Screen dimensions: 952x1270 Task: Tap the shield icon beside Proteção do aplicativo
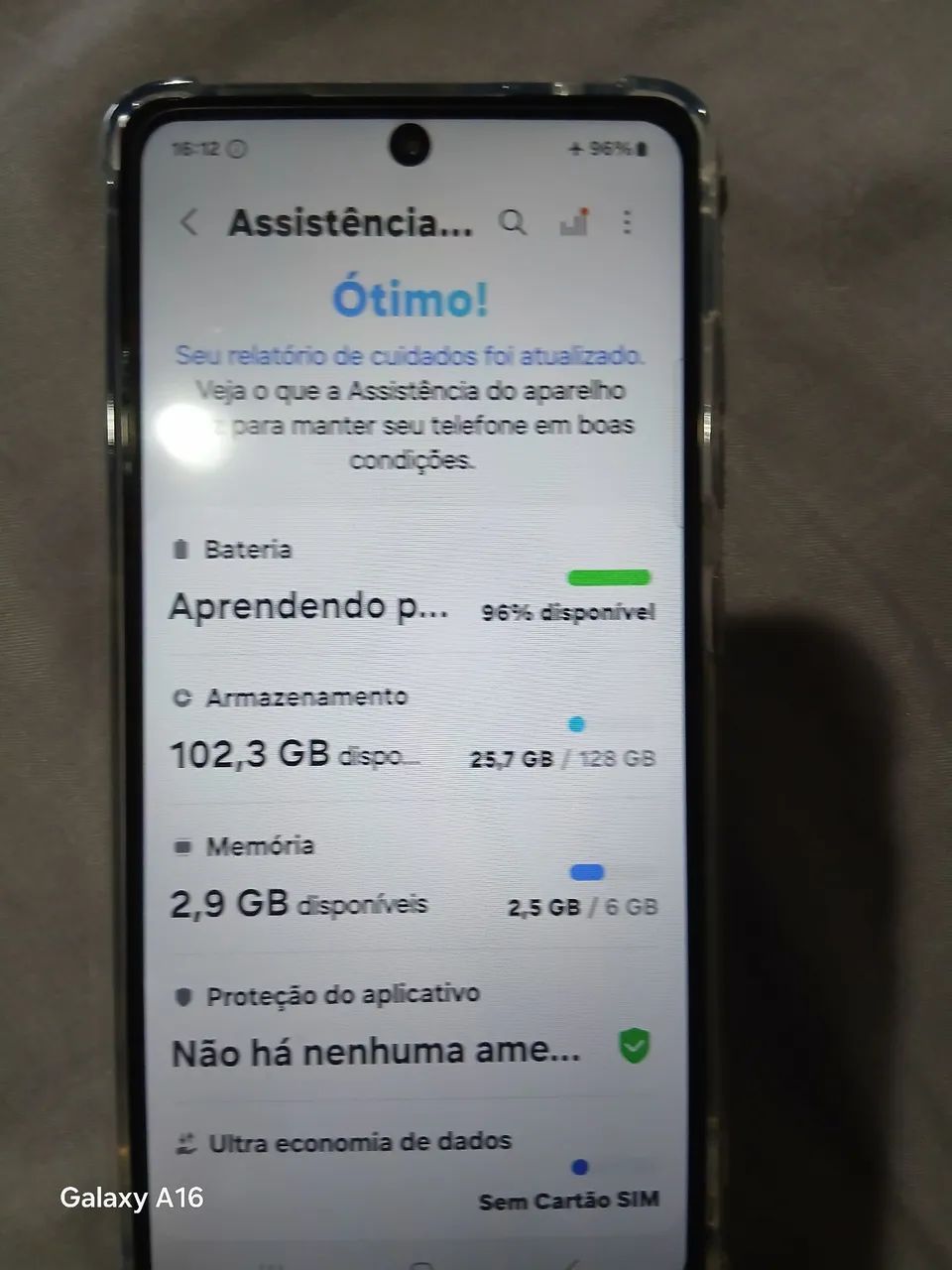(x=181, y=994)
